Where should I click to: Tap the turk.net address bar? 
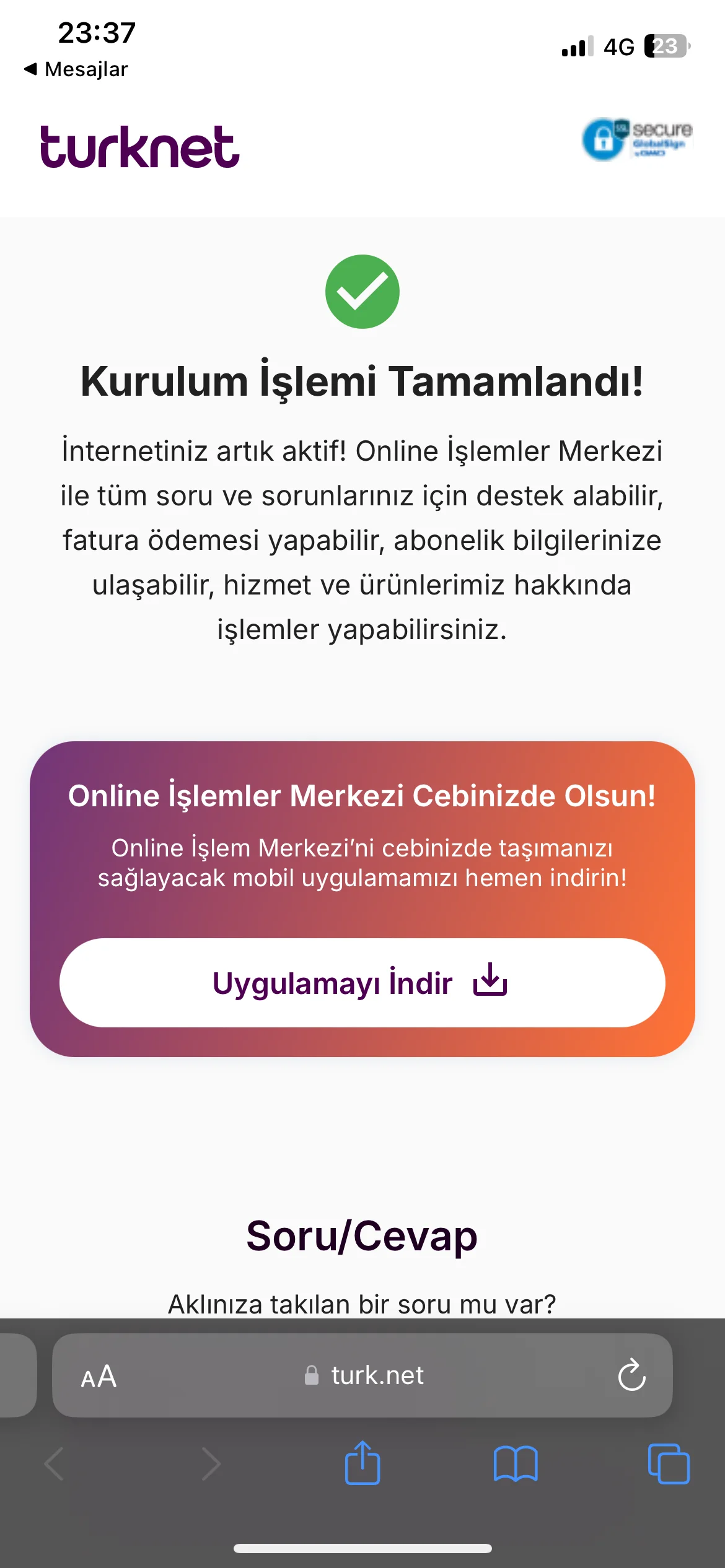pyautogui.click(x=366, y=1376)
